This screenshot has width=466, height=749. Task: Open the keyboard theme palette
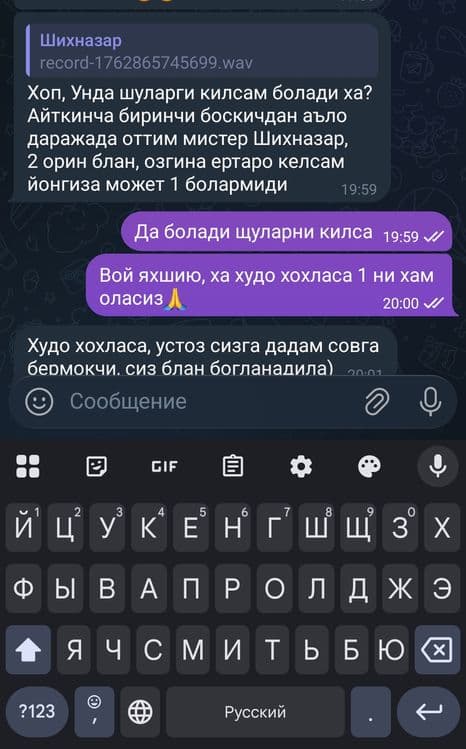click(370, 466)
